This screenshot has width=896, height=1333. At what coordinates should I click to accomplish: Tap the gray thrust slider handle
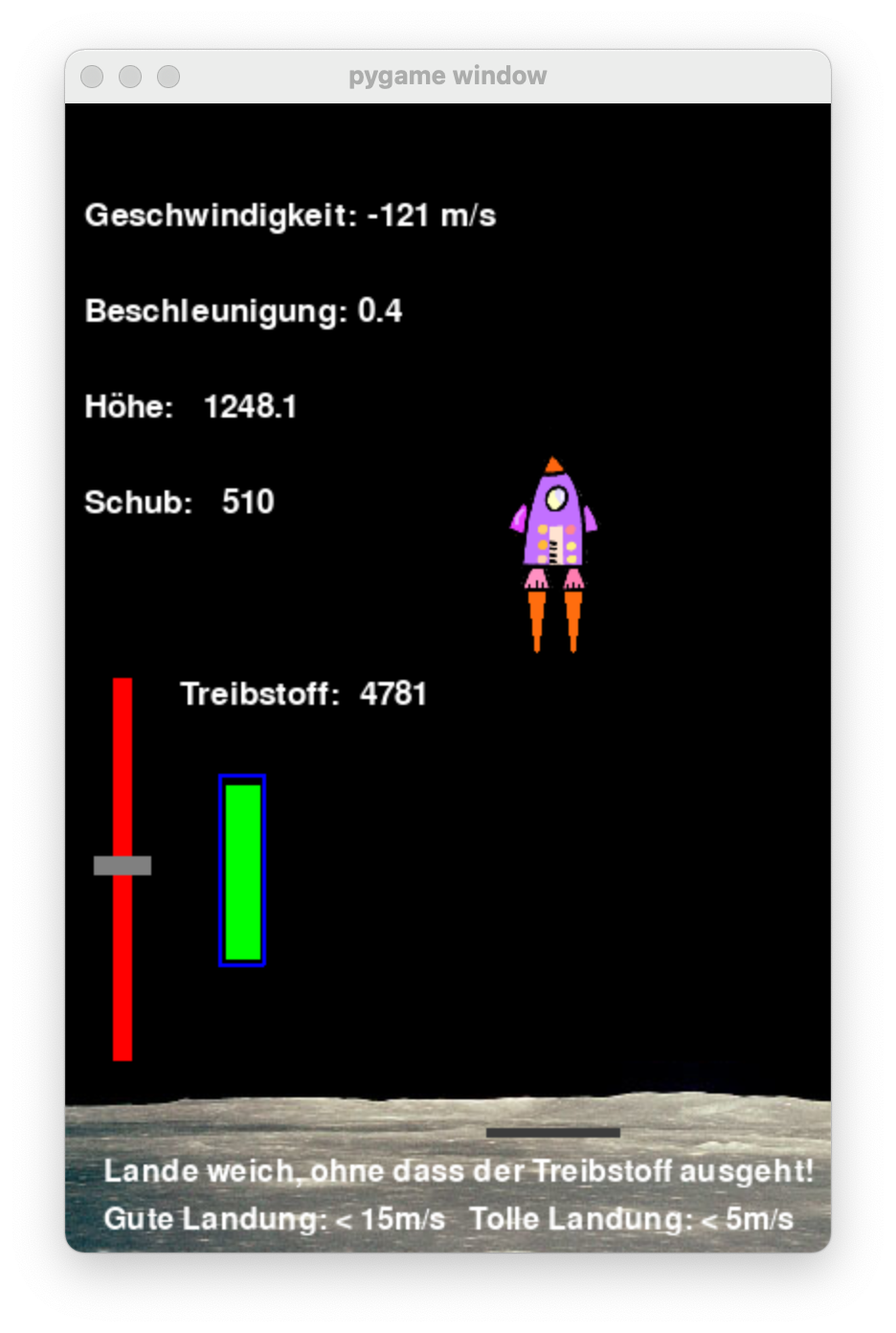123,866
